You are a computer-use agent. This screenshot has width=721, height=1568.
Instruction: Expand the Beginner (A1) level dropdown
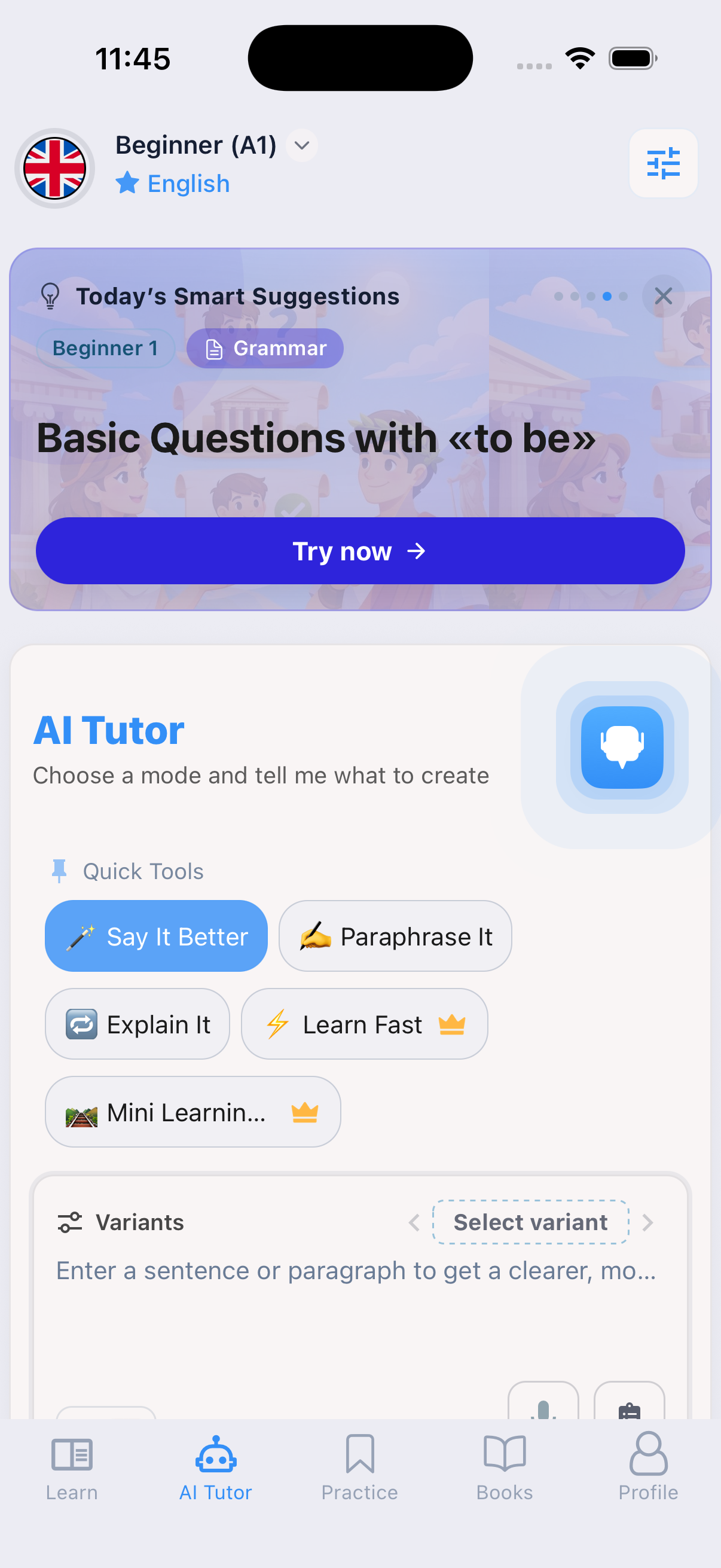coord(301,145)
